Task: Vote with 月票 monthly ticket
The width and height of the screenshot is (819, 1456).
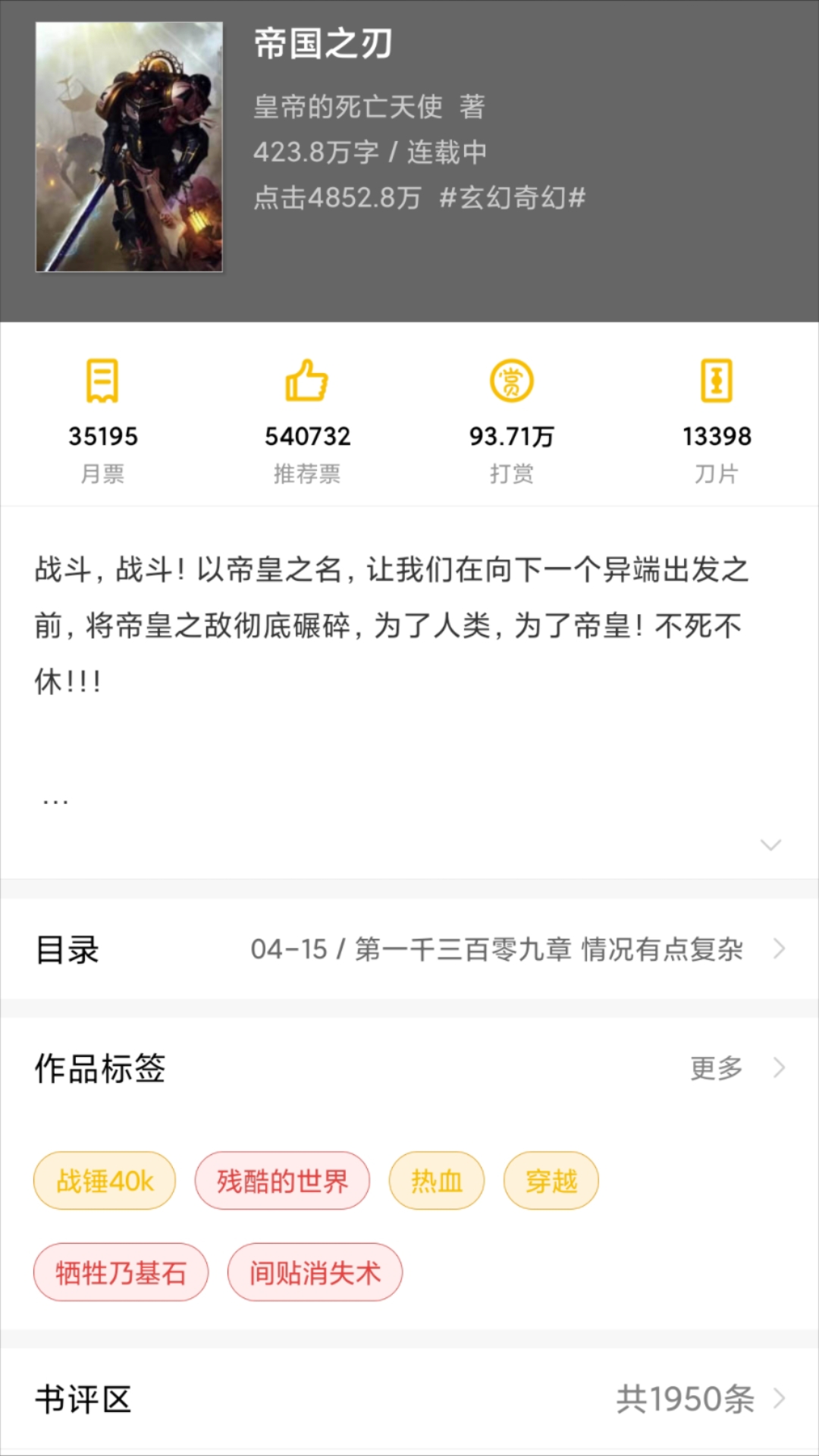Action: tap(102, 422)
